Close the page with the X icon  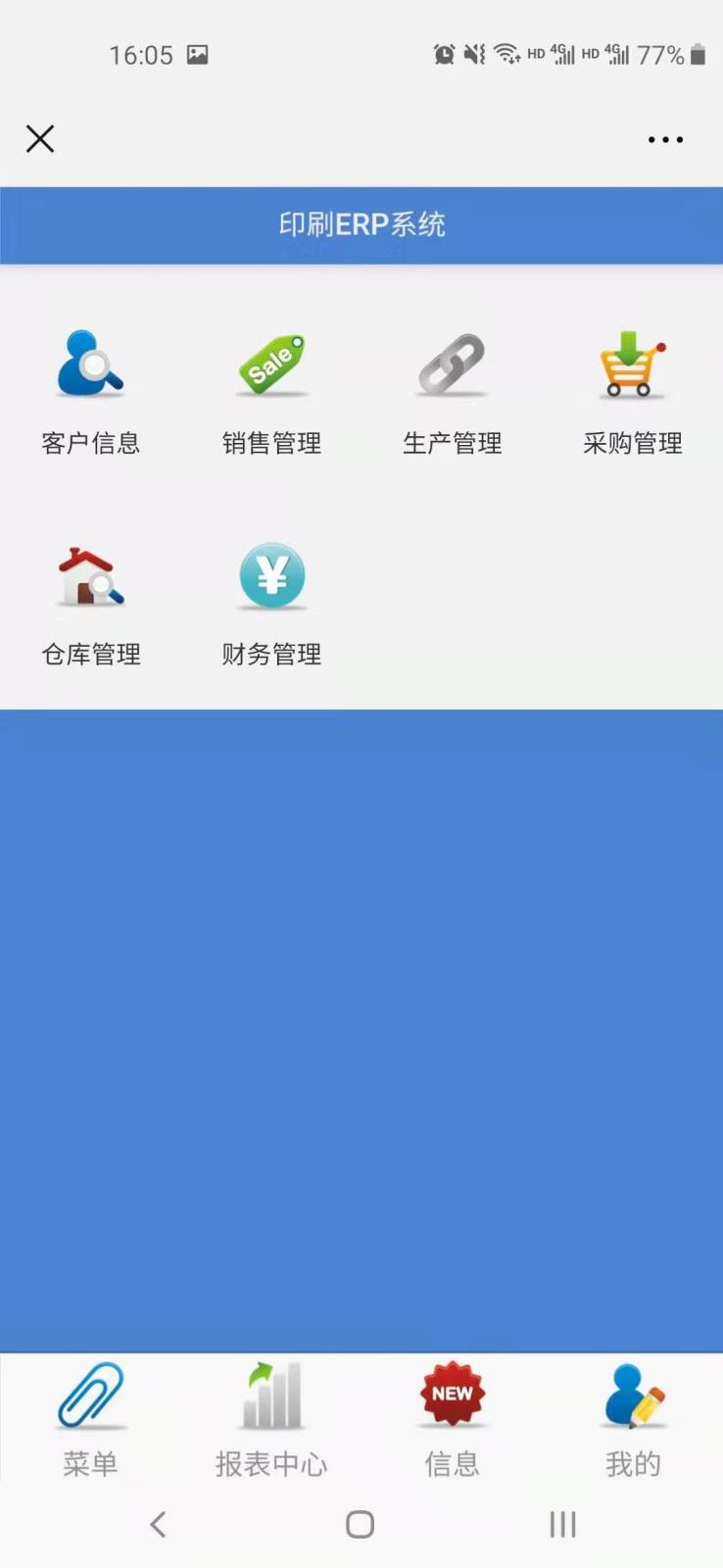(x=40, y=138)
